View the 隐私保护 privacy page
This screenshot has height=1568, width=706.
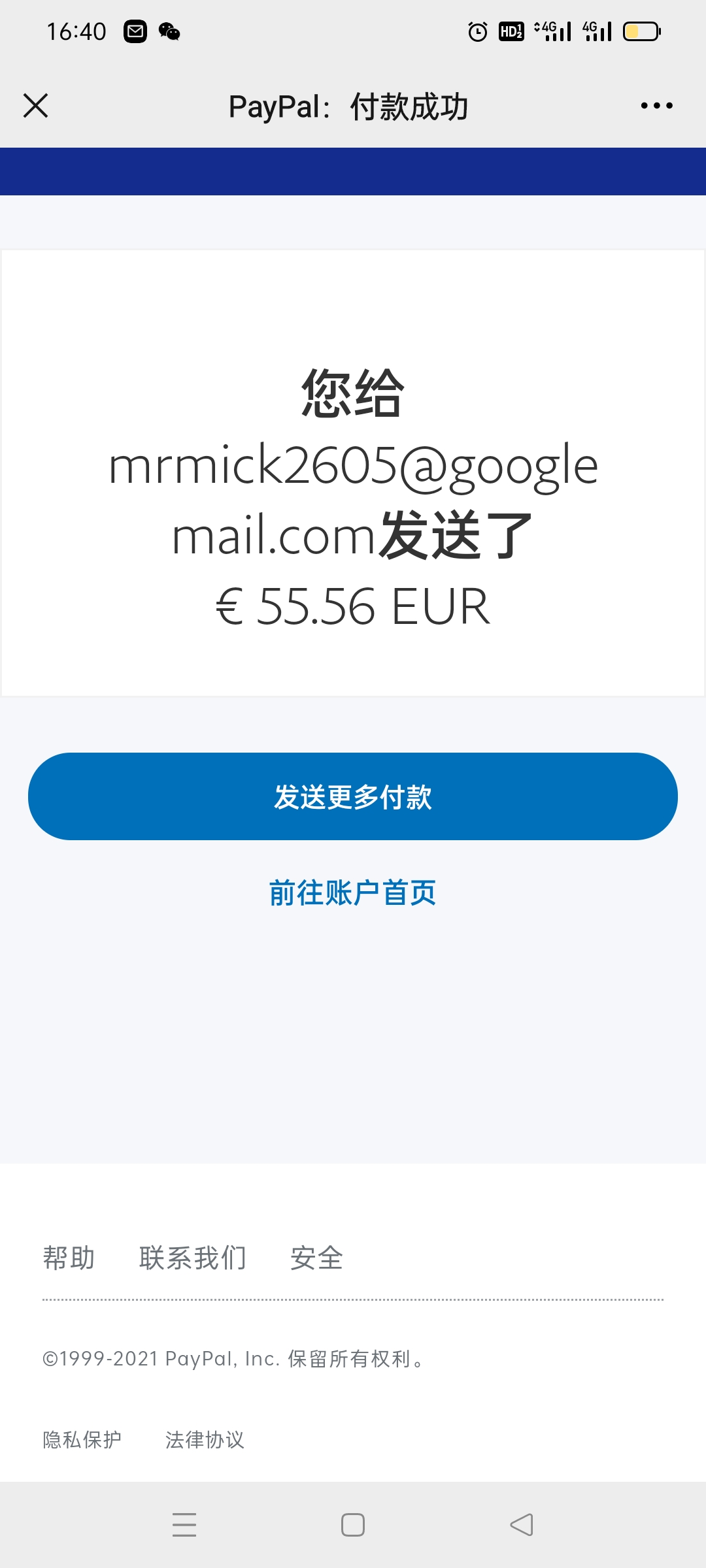click(82, 1440)
